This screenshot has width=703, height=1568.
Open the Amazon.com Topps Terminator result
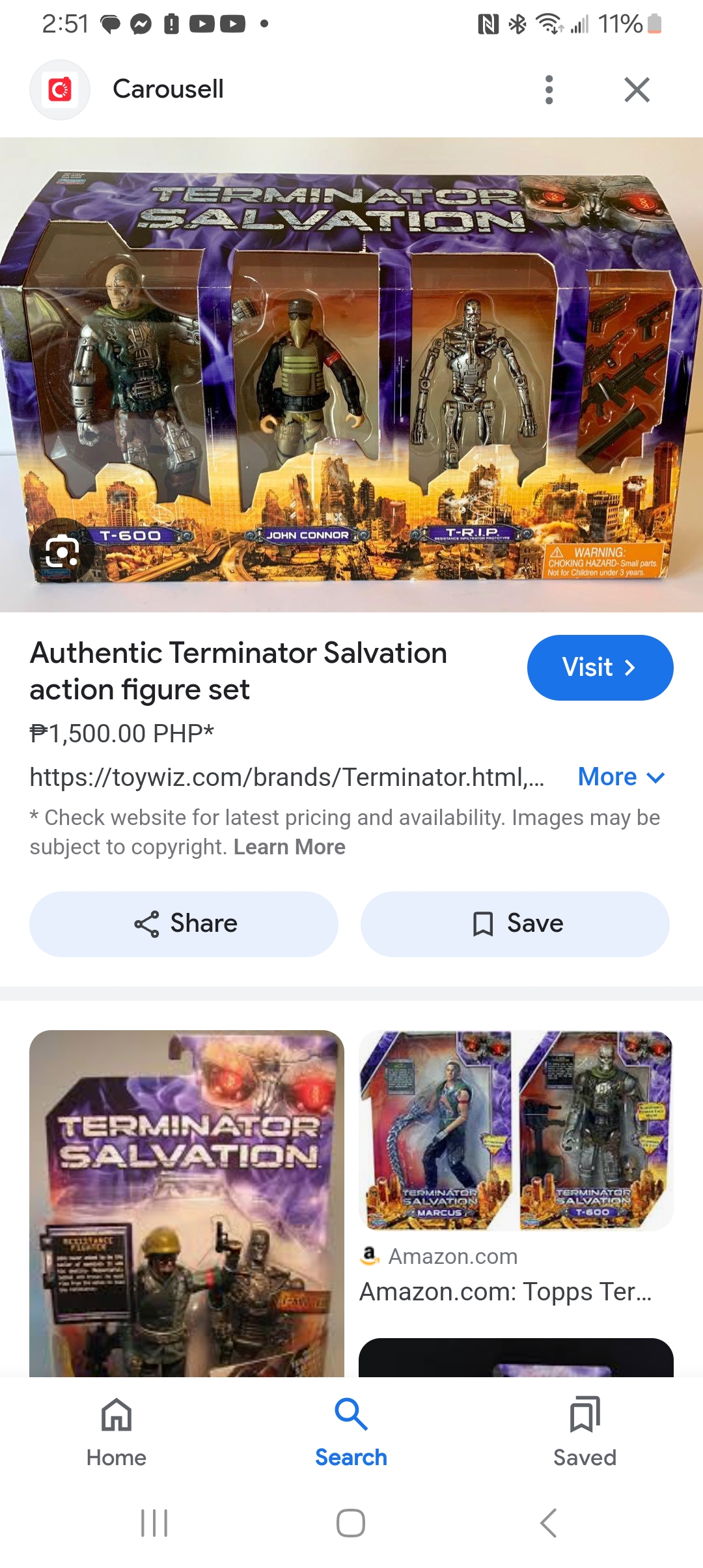[x=505, y=1291]
